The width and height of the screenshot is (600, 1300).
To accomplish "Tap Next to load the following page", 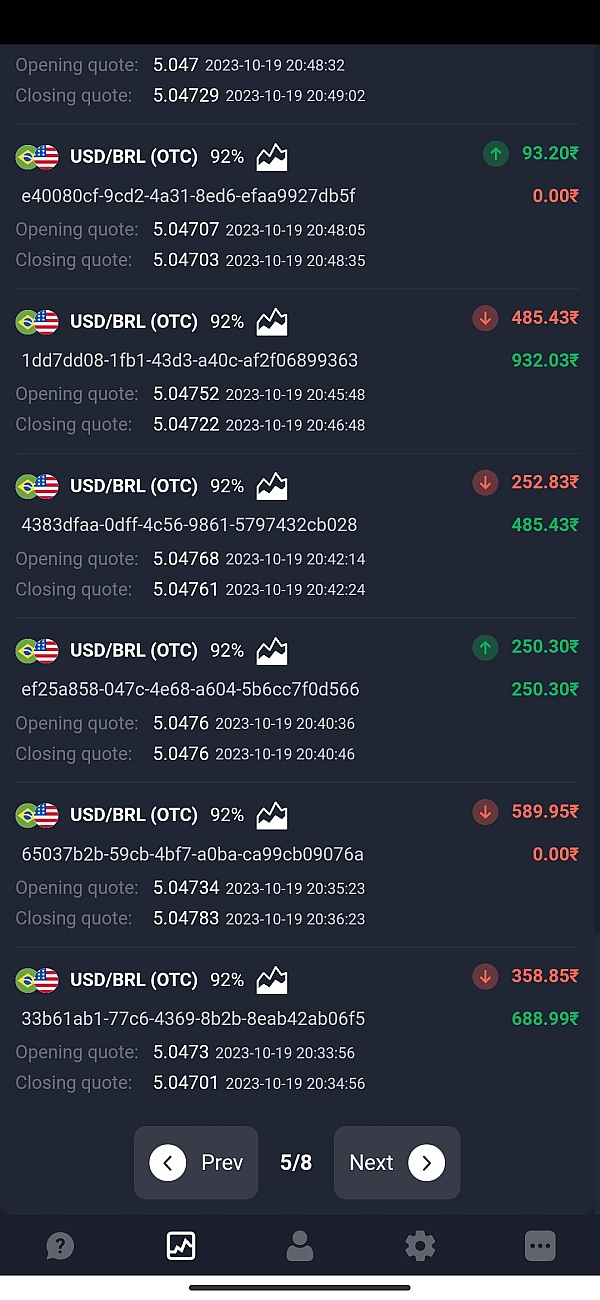I will pos(397,1162).
